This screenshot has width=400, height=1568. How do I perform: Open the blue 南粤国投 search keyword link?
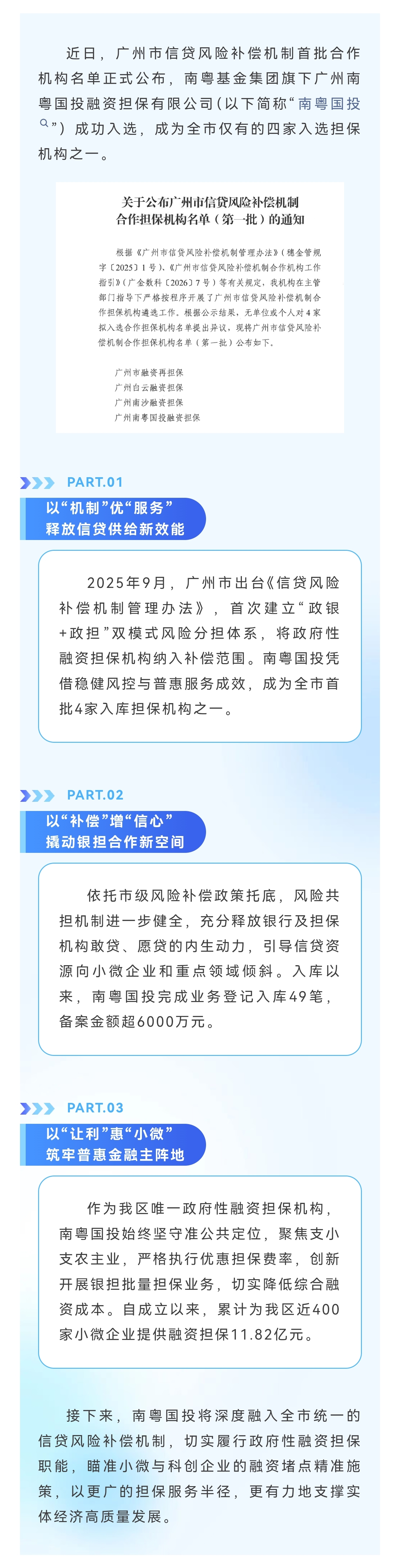(329, 103)
